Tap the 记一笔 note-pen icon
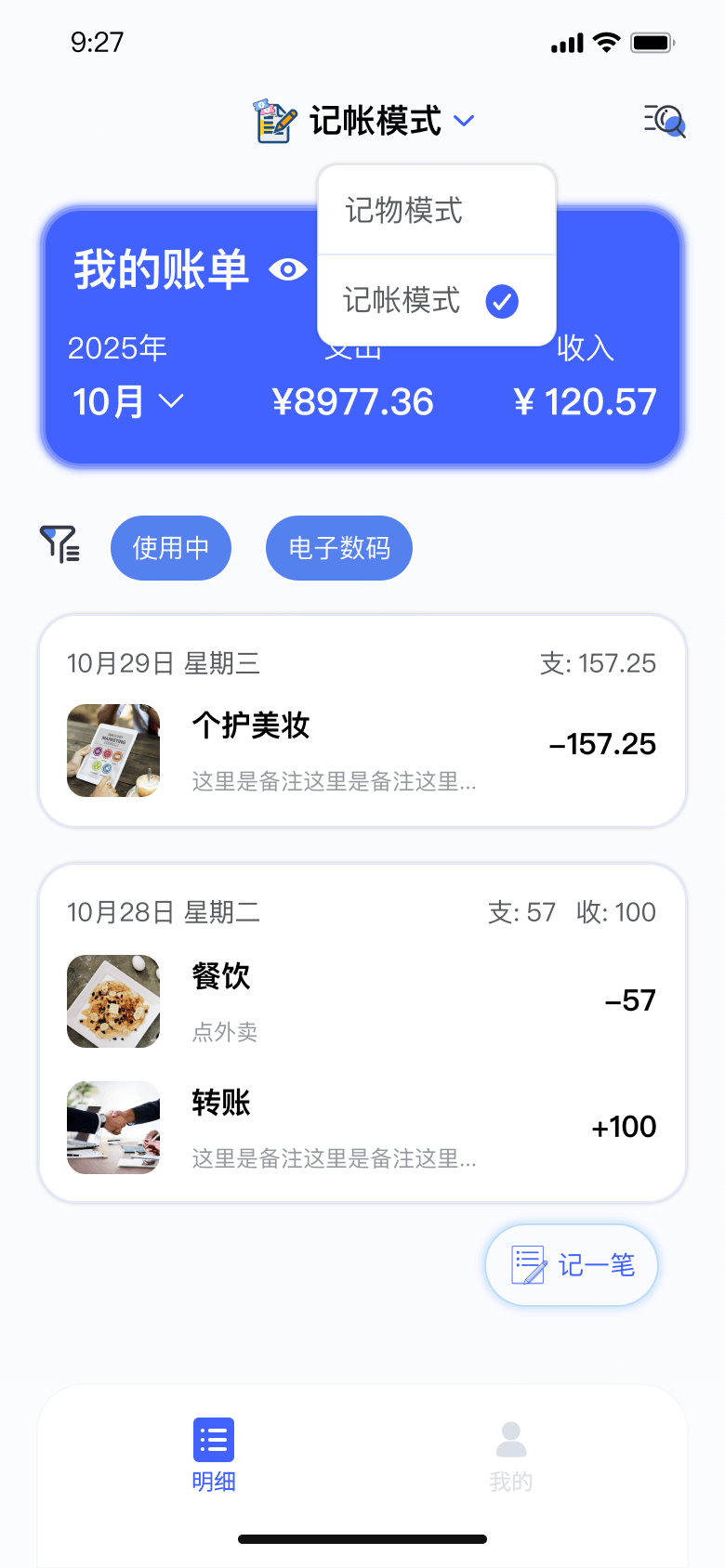Image resolution: width=725 pixels, height=1568 pixels. [530, 1264]
